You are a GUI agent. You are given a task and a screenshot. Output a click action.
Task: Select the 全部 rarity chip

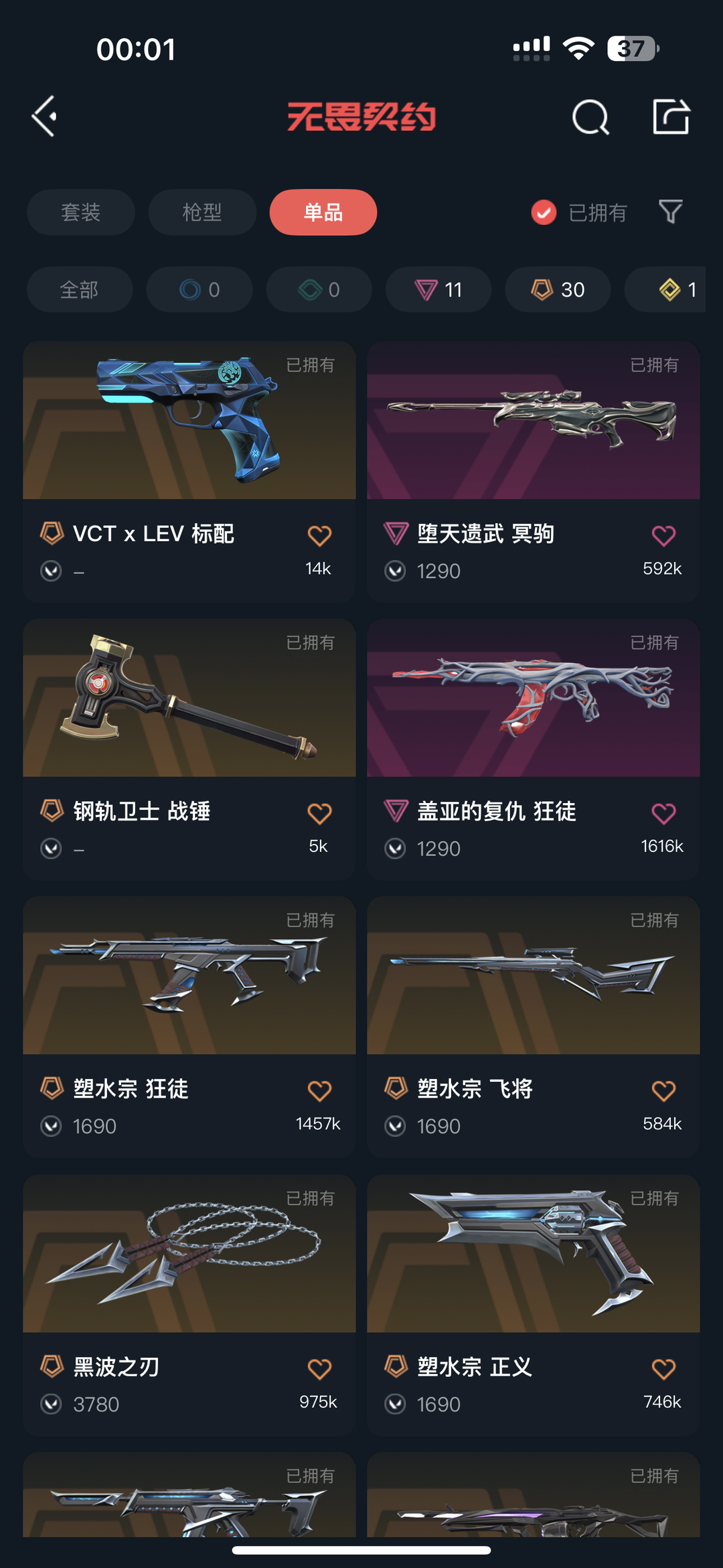pyautogui.click(x=80, y=289)
